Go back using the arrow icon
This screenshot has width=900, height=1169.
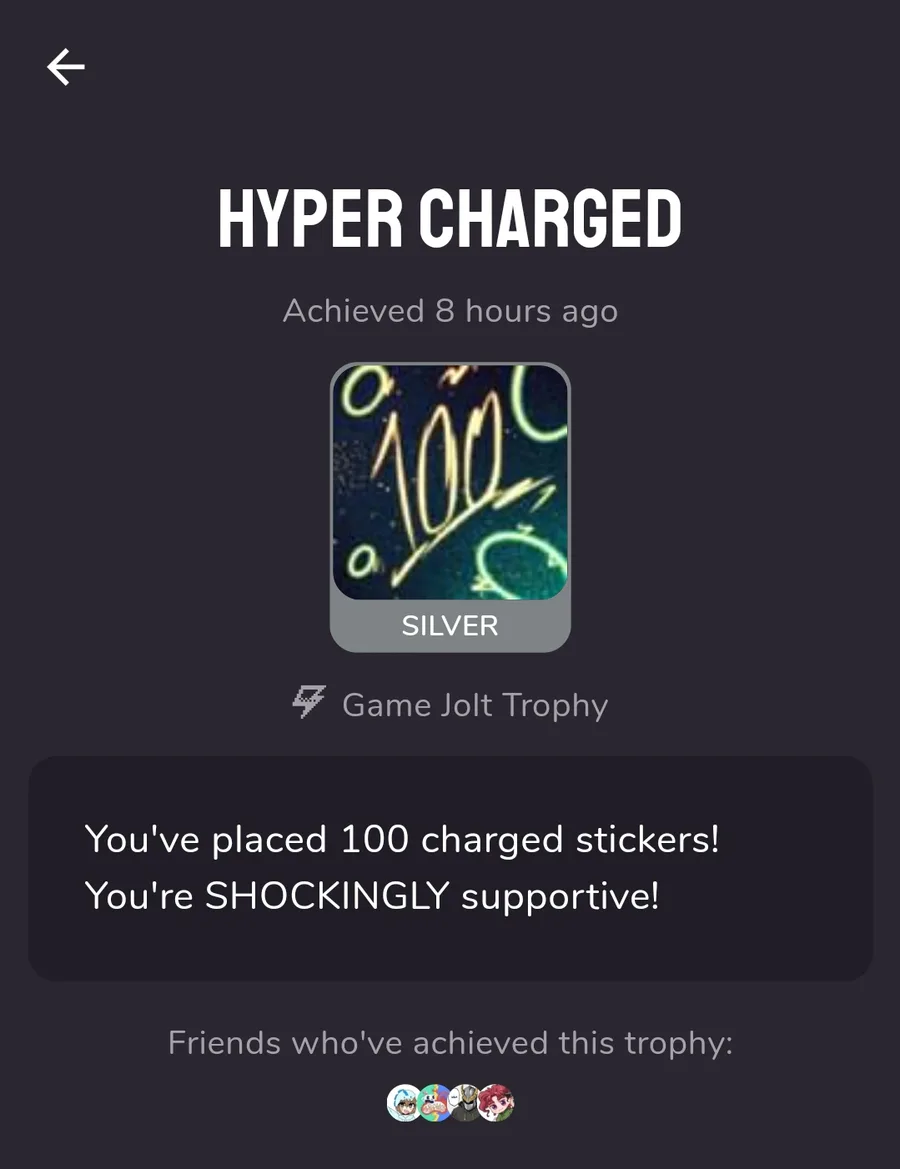click(66, 68)
